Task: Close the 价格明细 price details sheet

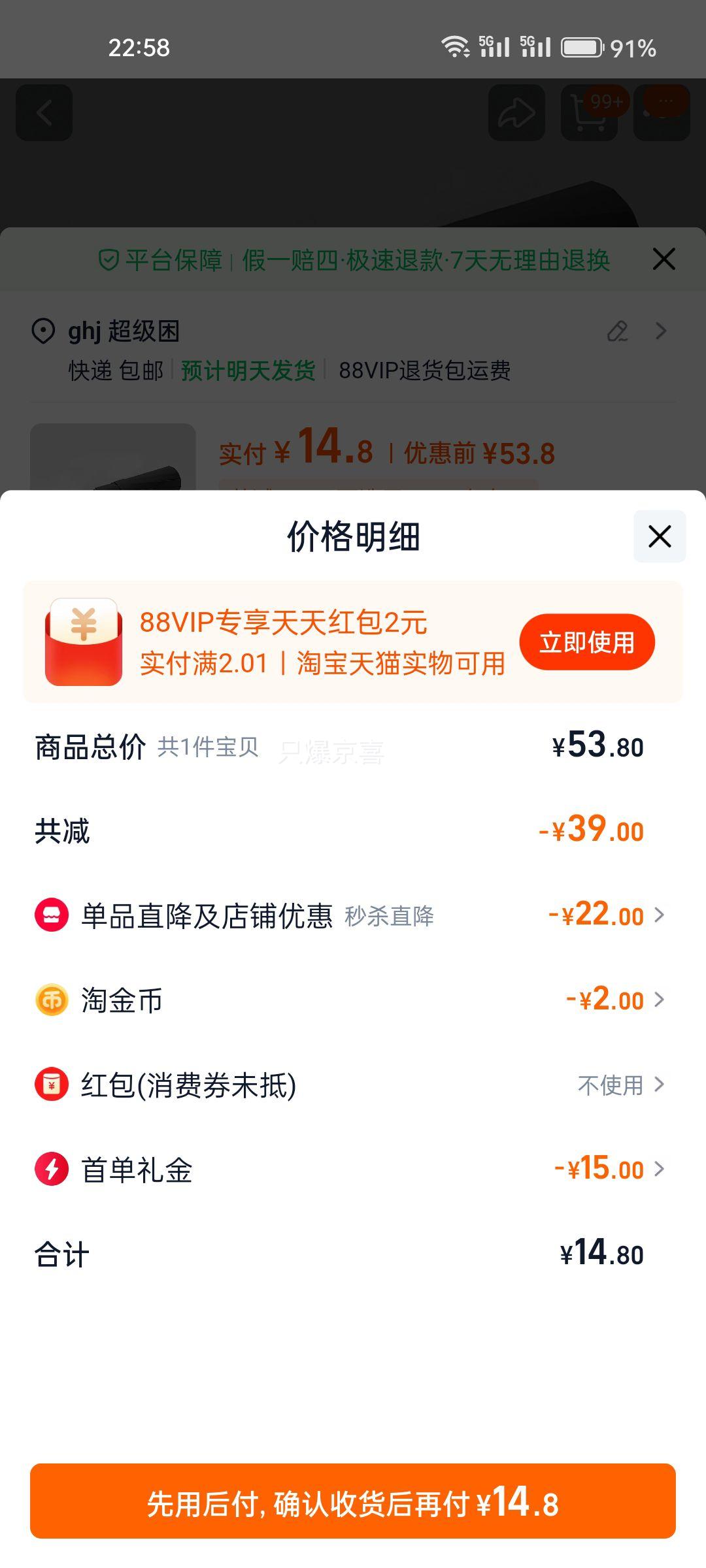Action: [659, 536]
